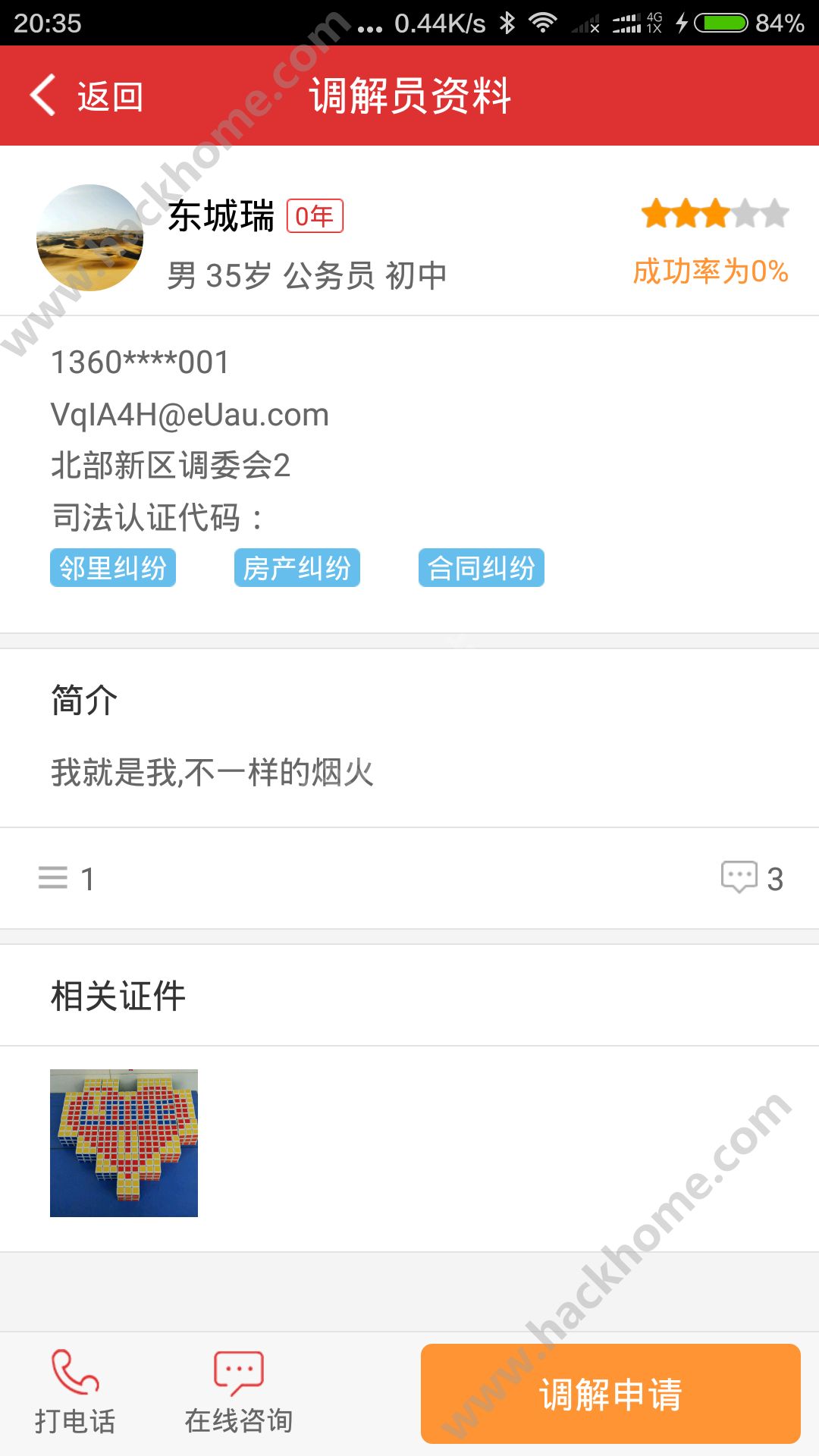Select the 房产纠纷 tag

point(297,568)
